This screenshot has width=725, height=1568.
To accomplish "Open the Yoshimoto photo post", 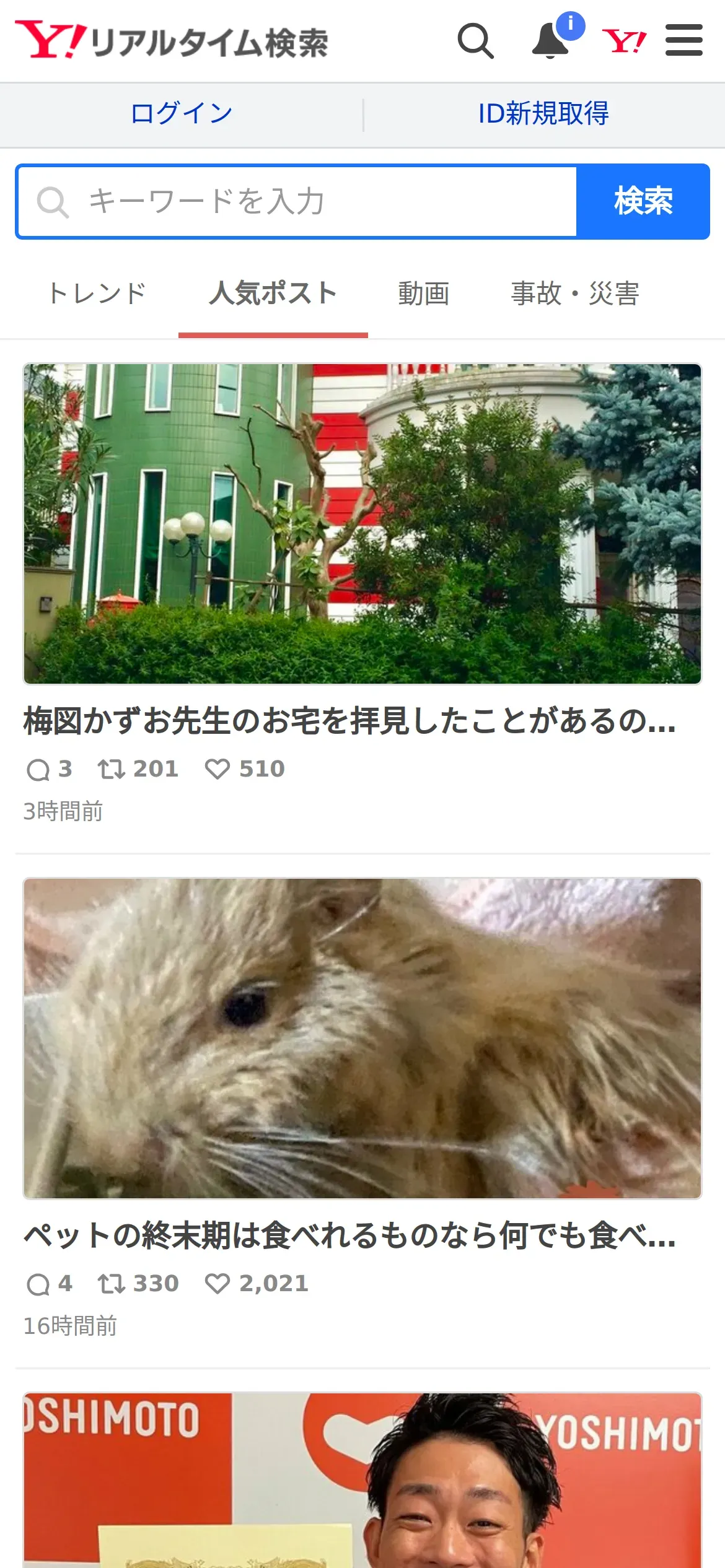I will [362, 1480].
